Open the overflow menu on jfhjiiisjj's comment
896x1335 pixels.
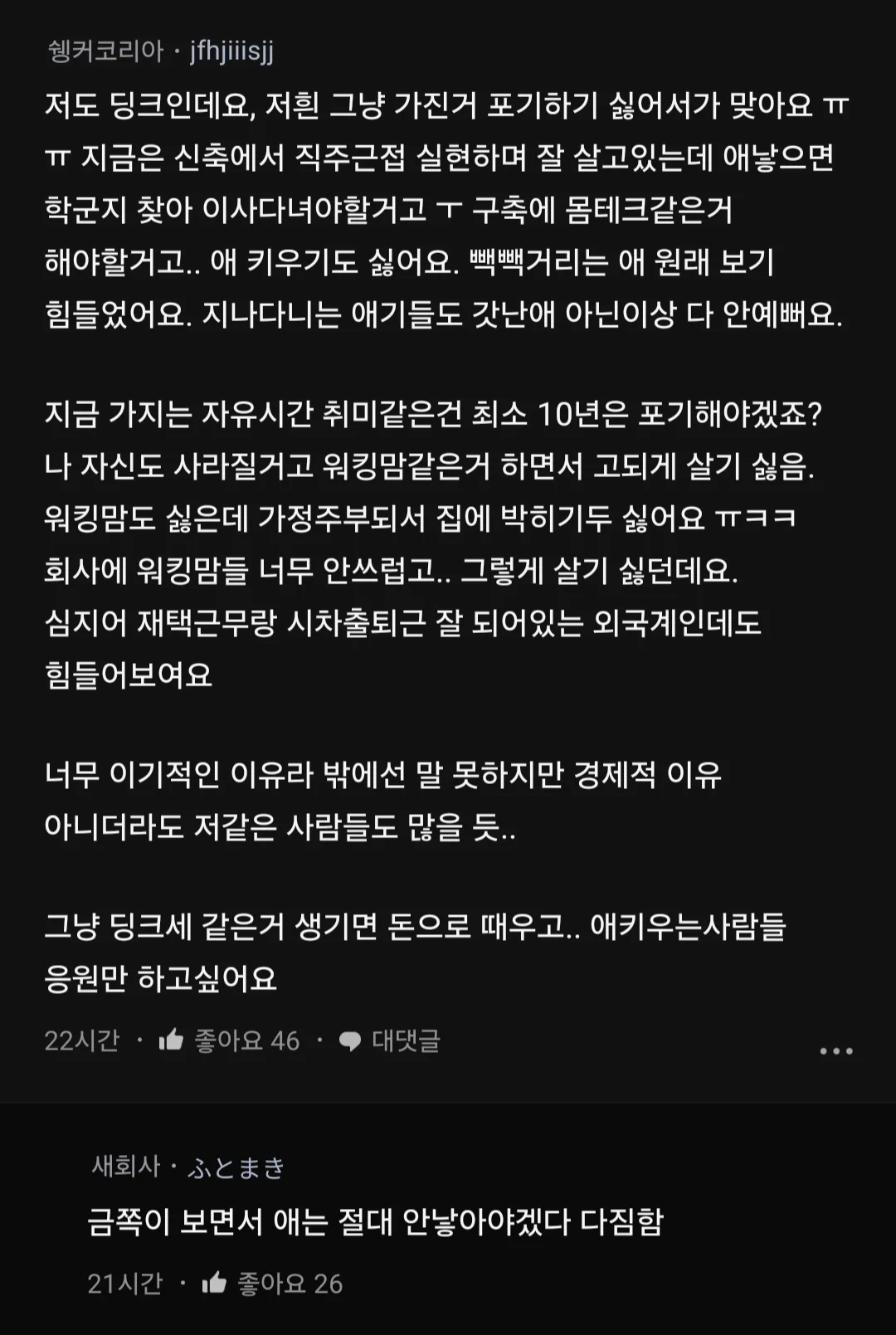pos(835,1050)
